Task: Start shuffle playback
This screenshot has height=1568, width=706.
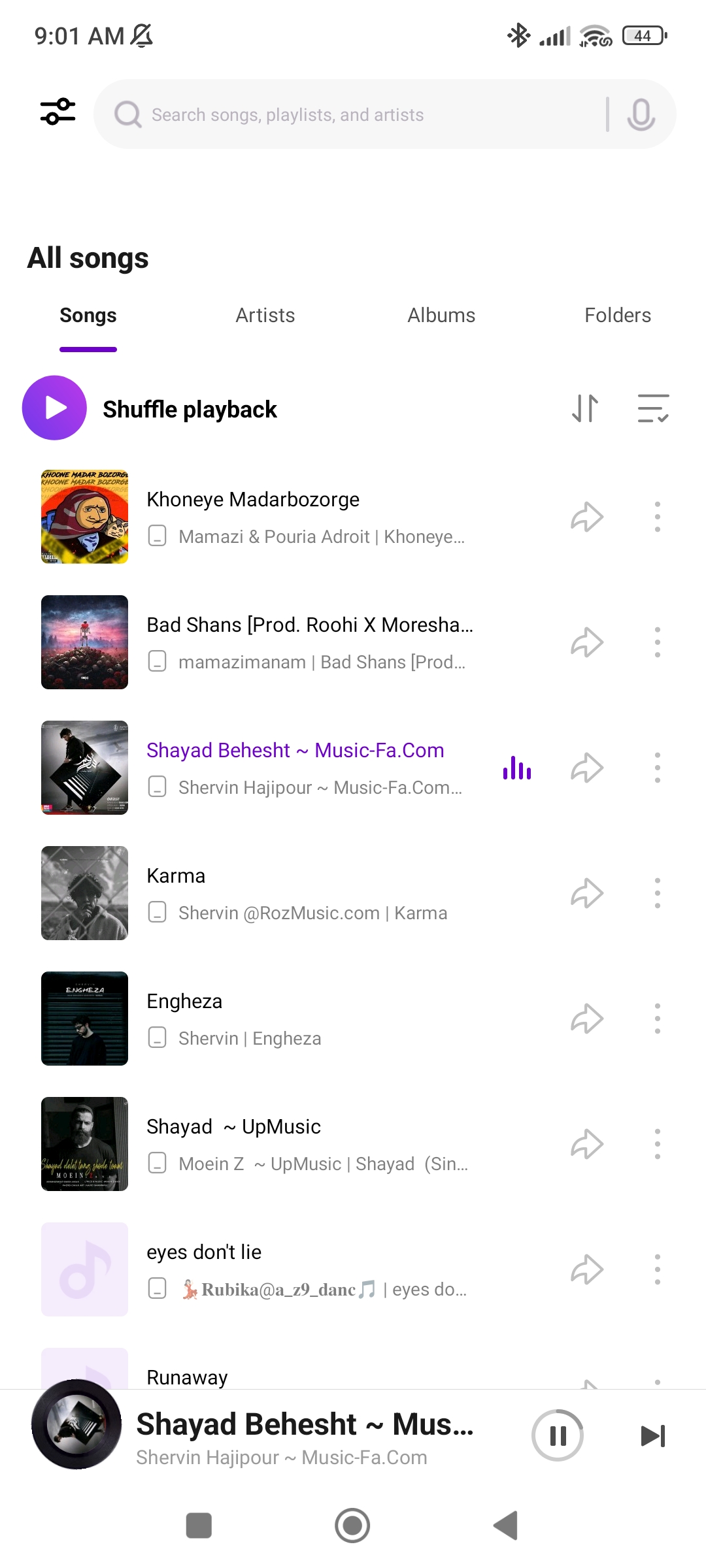Action: pos(55,408)
